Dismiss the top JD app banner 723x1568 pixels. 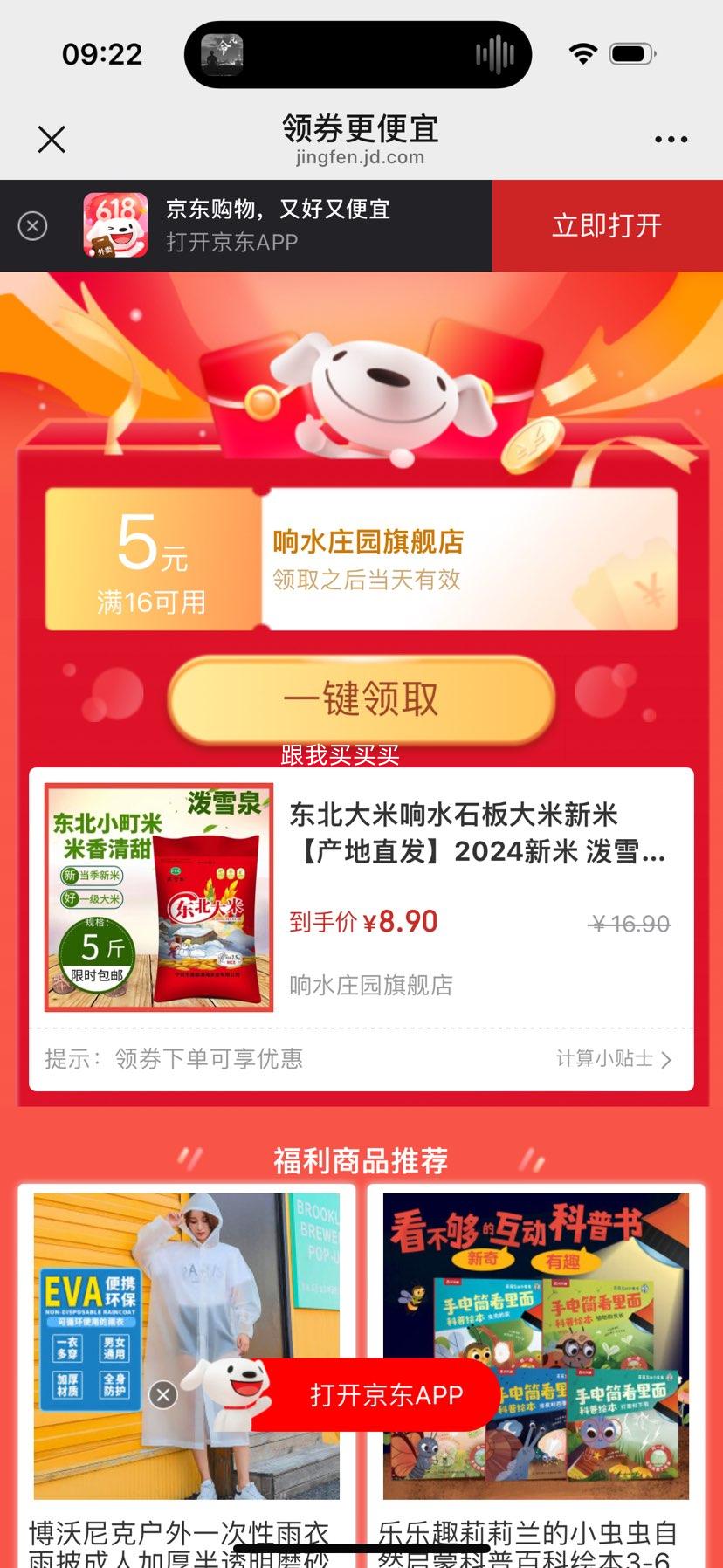coord(32,226)
